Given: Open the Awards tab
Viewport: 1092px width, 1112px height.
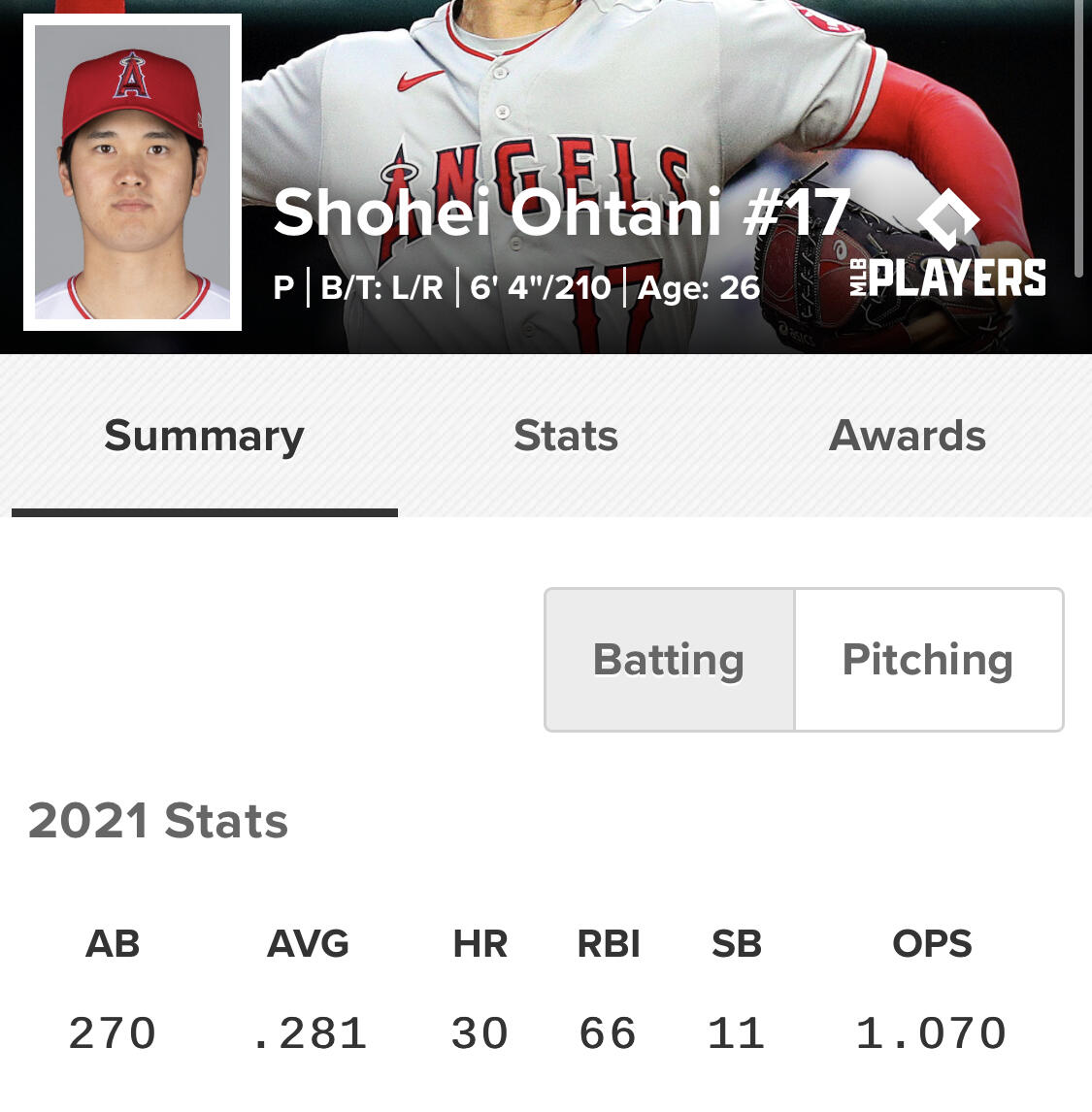Looking at the screenshot, I should [907, 436].
